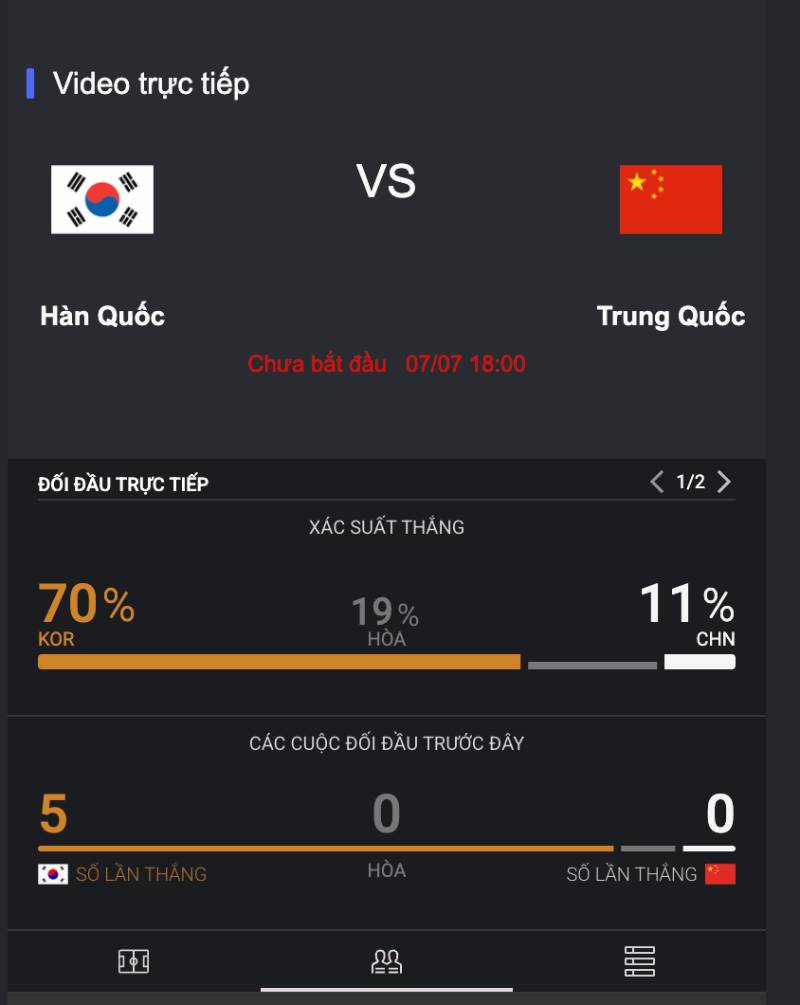This screenshot has width=800, height=1005.
Task: Open the standings table tab
Action: pyautogui.click(x=639, y=961)
